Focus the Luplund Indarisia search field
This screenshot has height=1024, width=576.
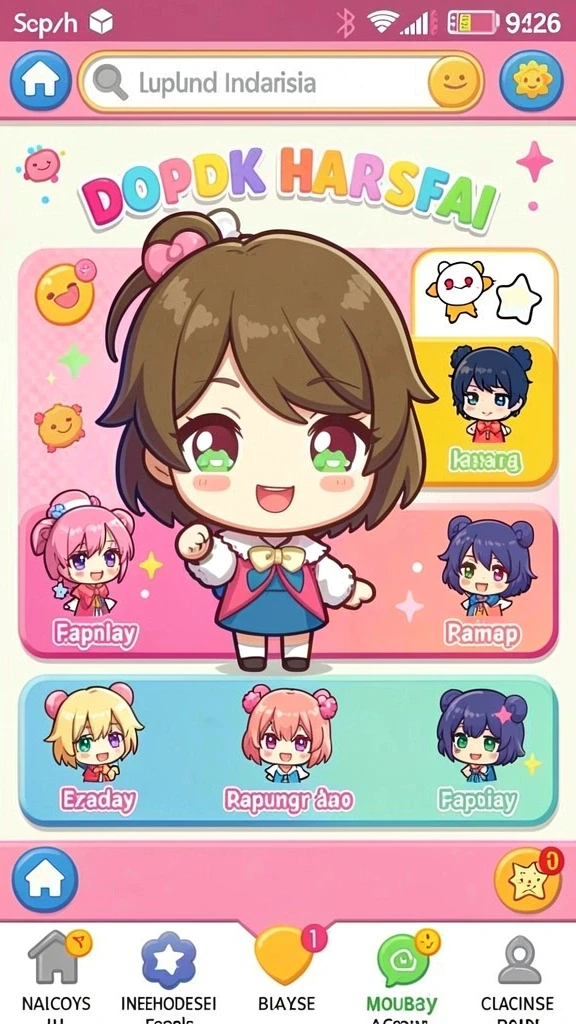[281, 82]
